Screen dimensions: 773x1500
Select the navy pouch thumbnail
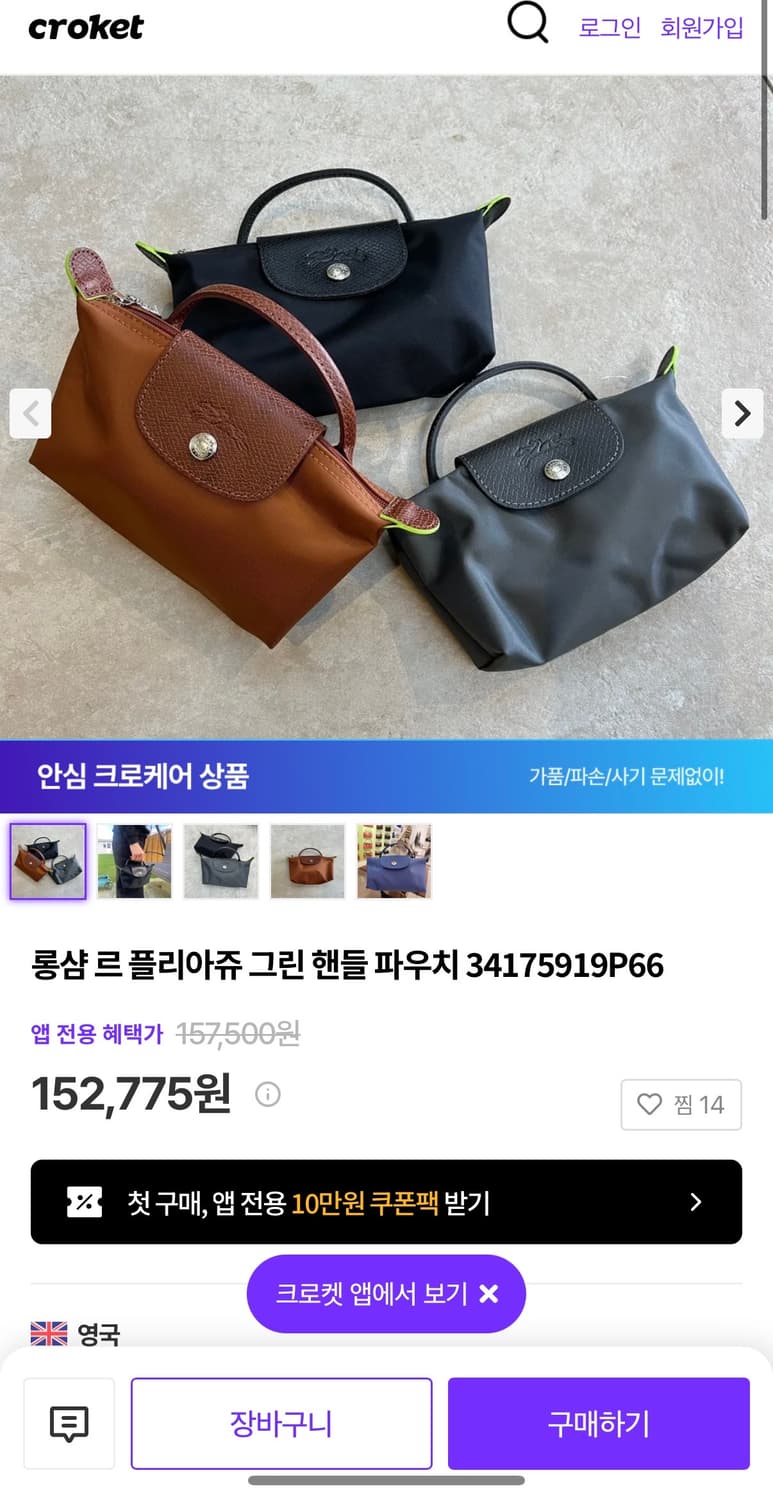click(x=394, y=861)
